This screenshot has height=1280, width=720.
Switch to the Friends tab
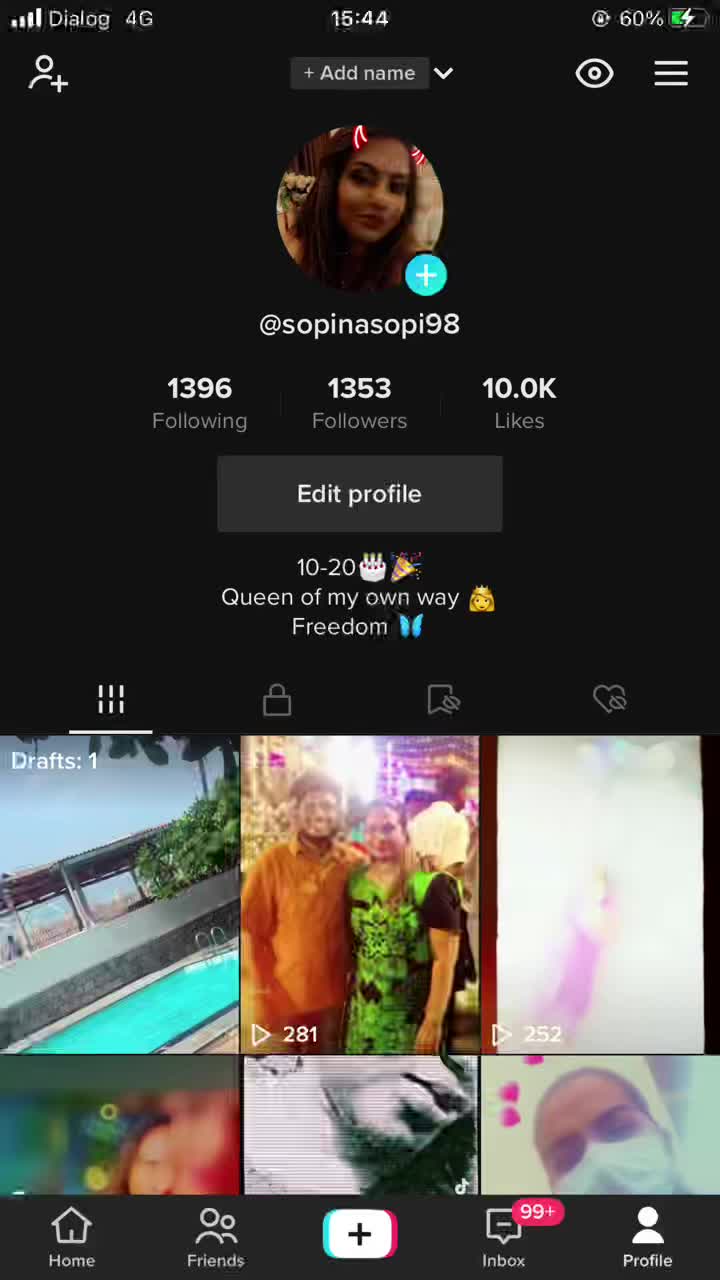tap(216, 1238)
